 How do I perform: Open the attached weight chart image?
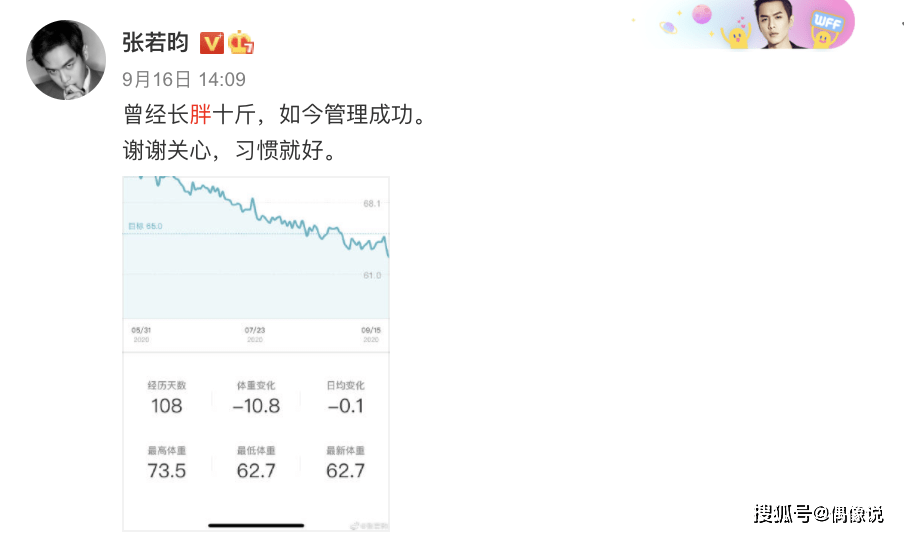[256, 352]
